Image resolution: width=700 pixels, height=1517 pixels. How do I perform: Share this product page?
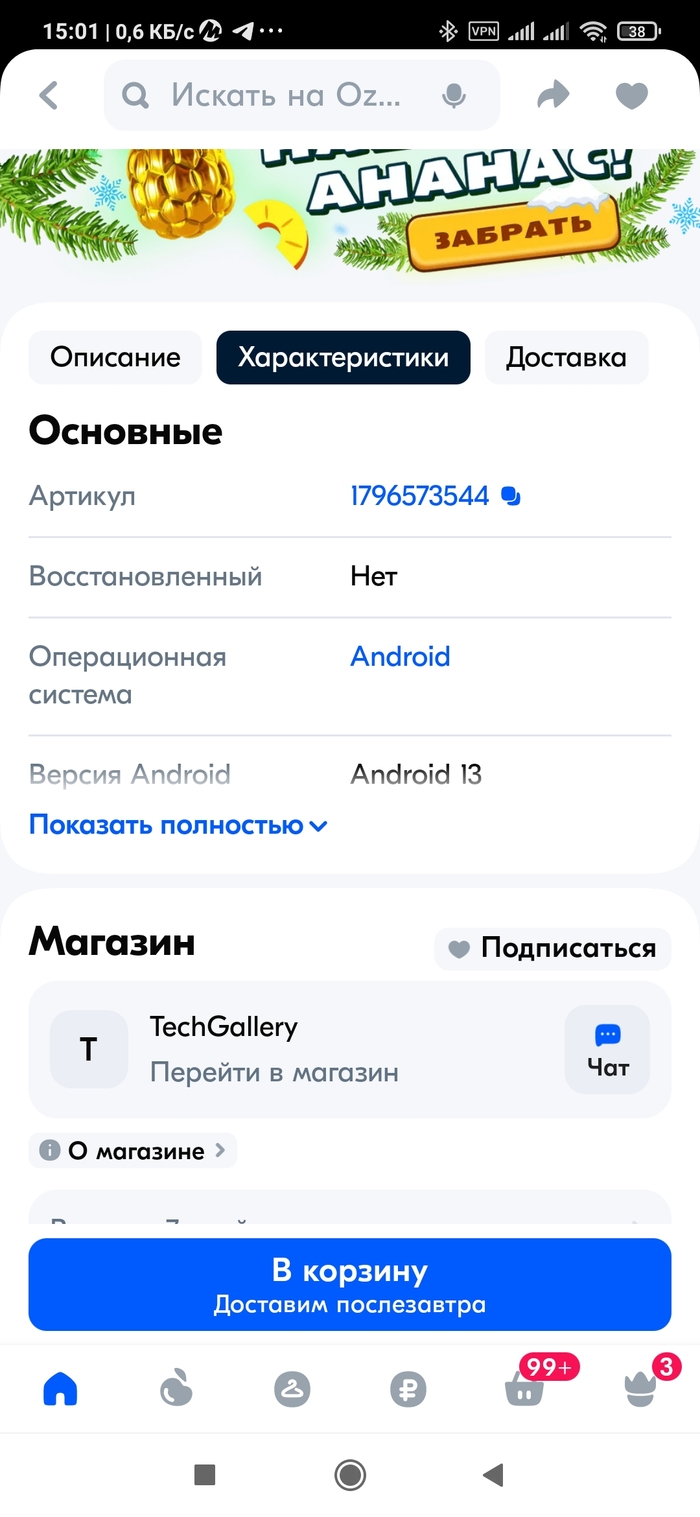point(552,96)
